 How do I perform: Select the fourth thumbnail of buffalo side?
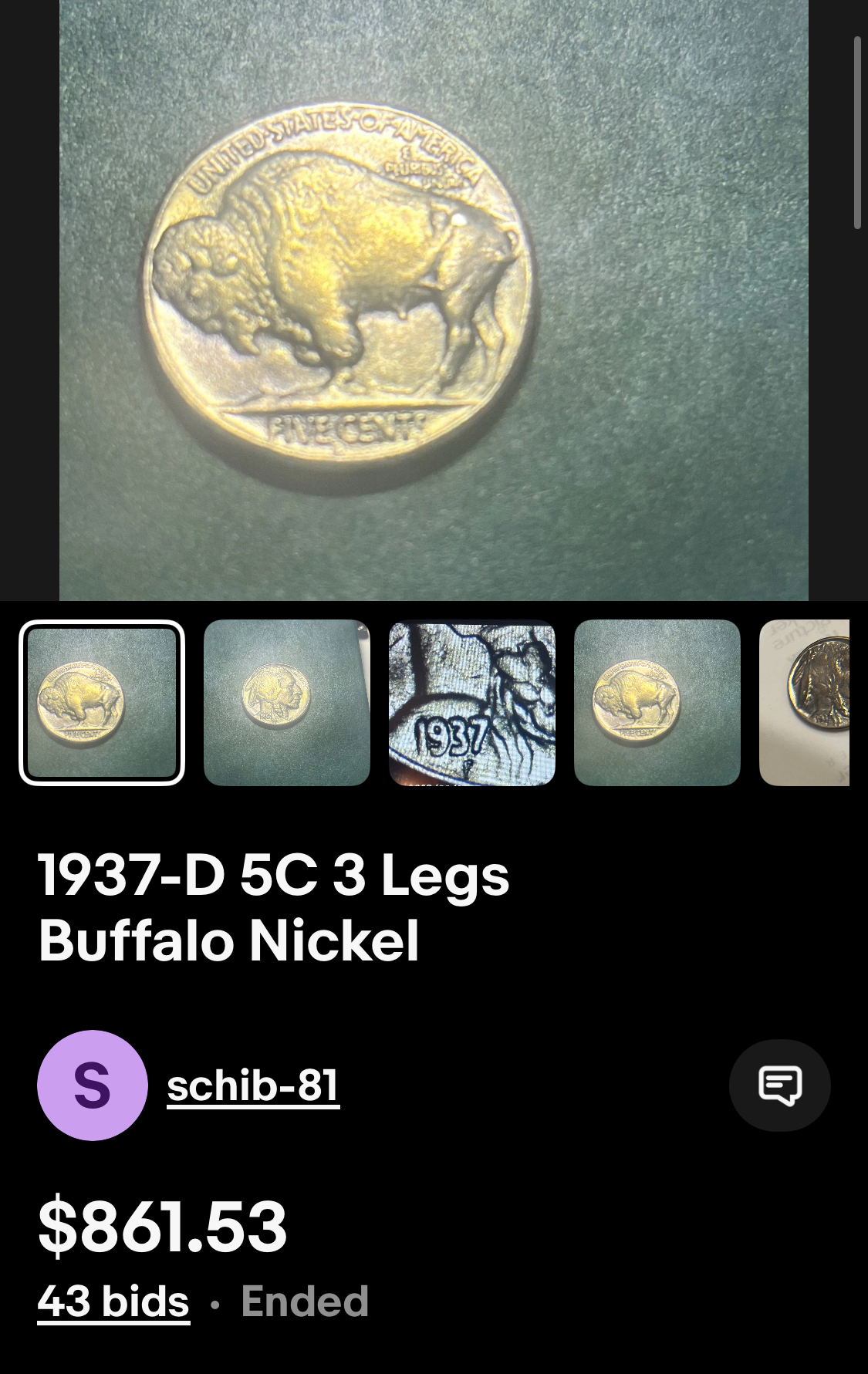[x=657, y=703]
